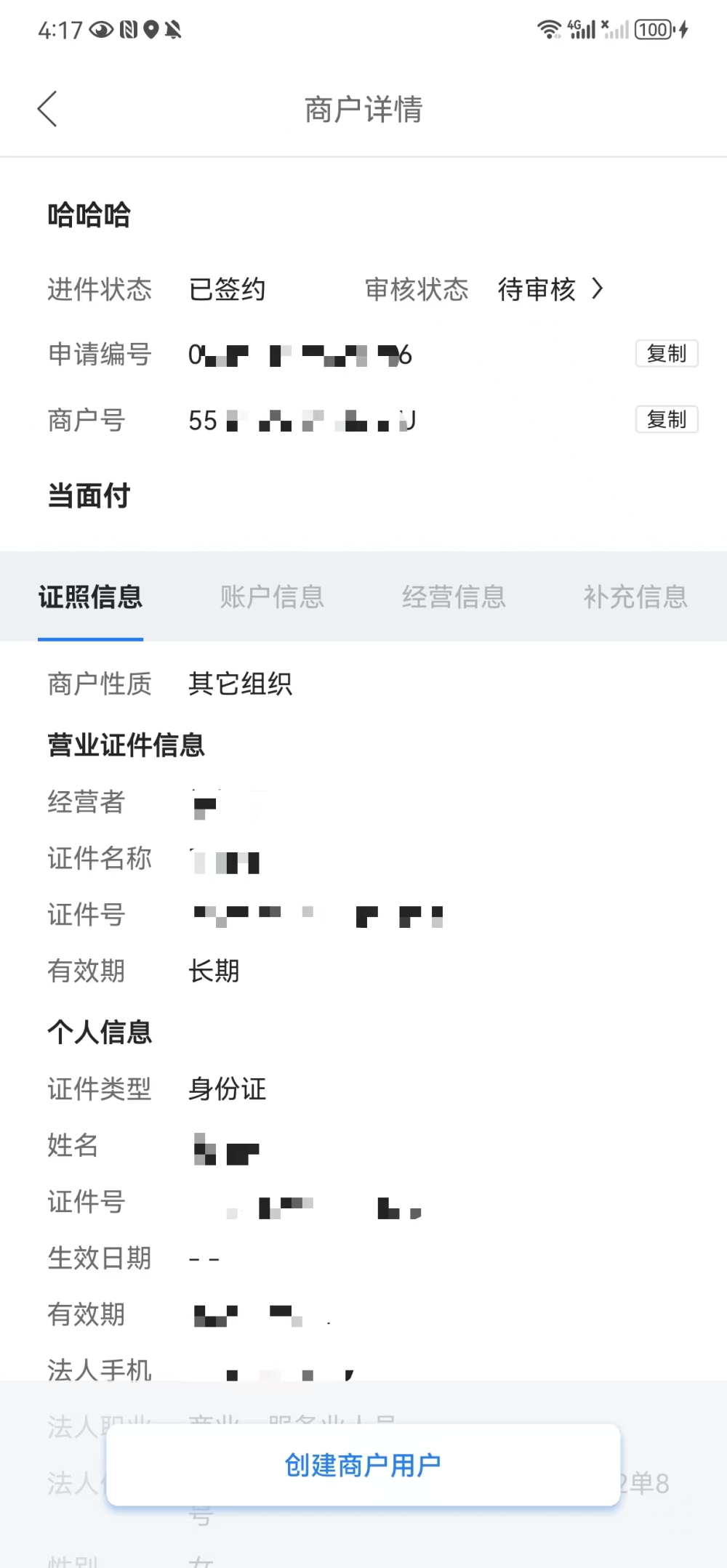727x1568 pixels.
Task: Tap the 创建商户用户 button
Action: 363,1465
